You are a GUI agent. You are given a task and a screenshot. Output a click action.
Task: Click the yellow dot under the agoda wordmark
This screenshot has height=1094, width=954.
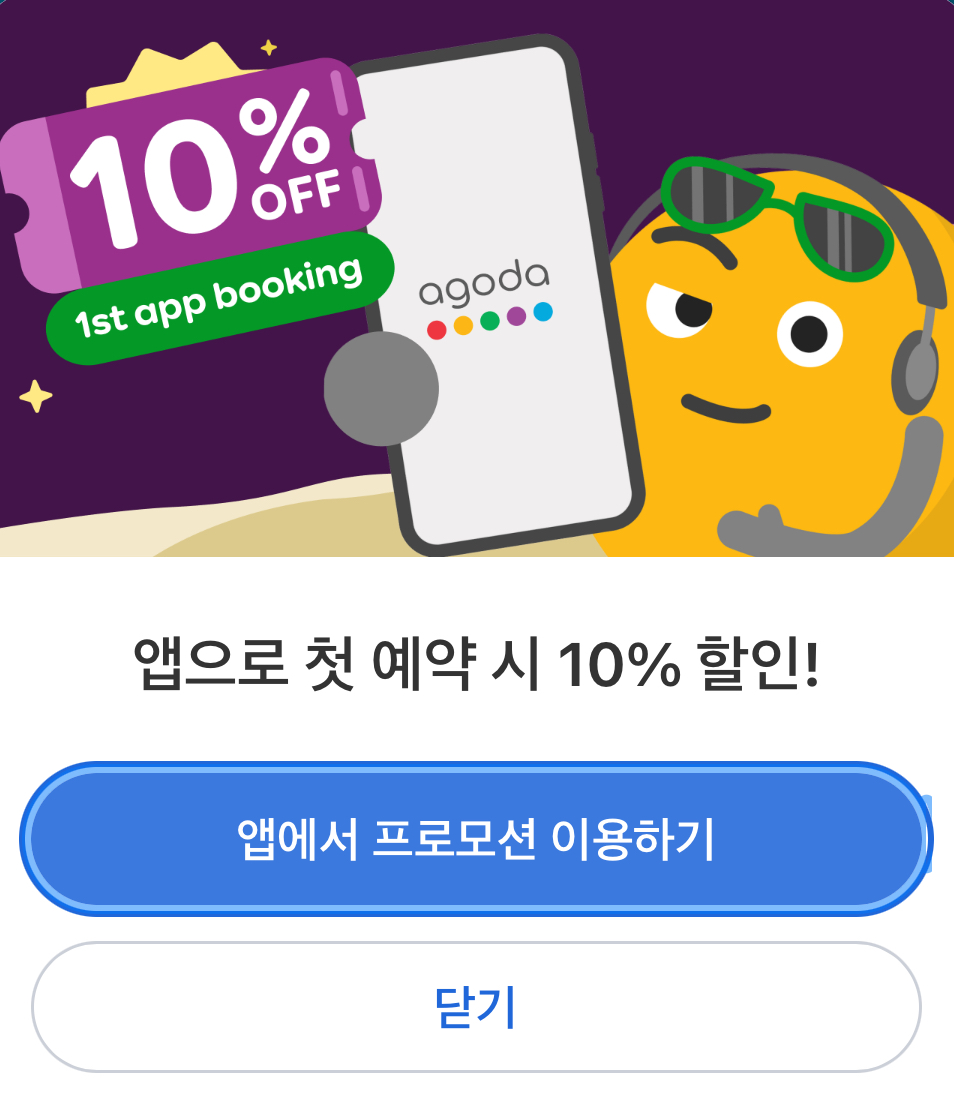tap(463, 326)
